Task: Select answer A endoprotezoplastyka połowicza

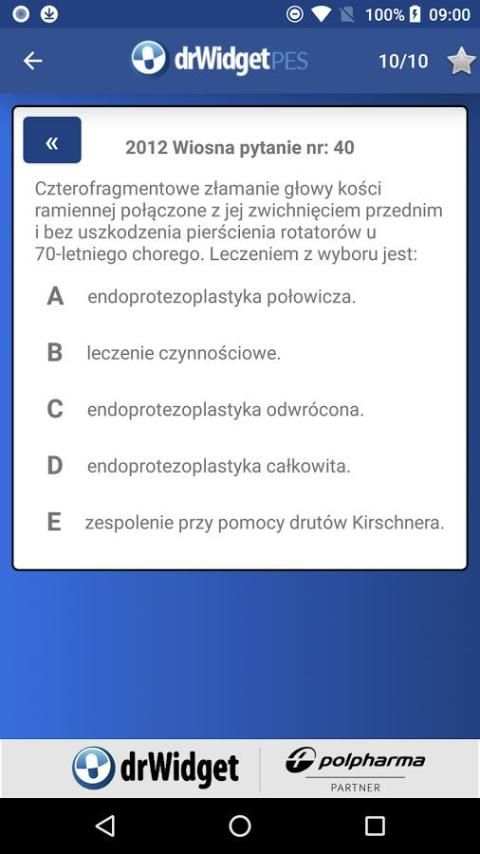Action: coord(240,297)
